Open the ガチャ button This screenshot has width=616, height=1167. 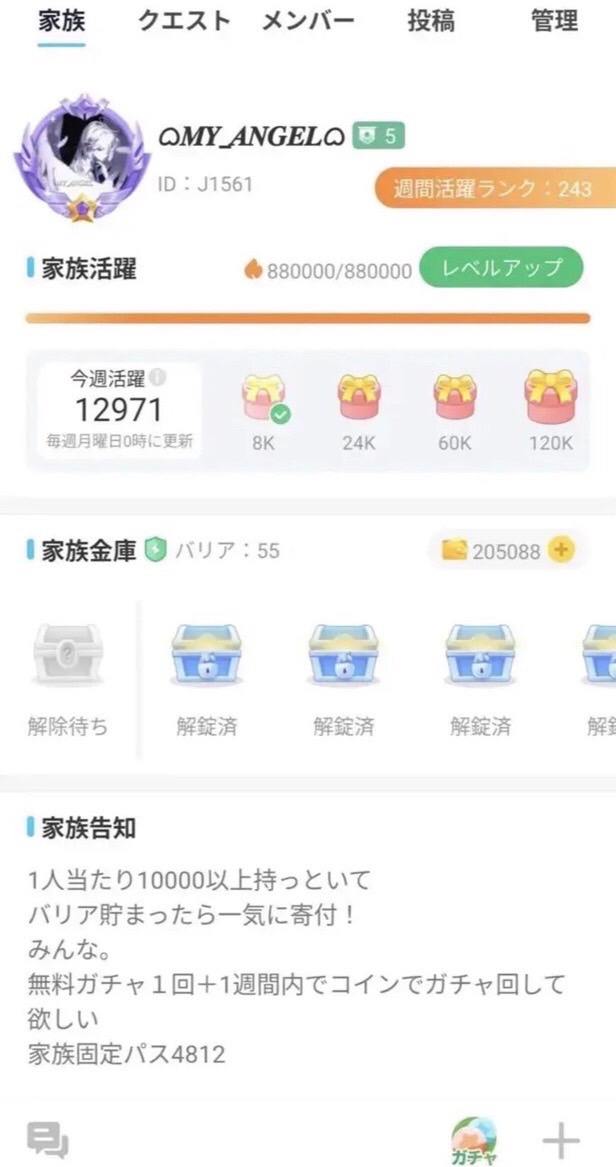click(x=474, y=1138)
